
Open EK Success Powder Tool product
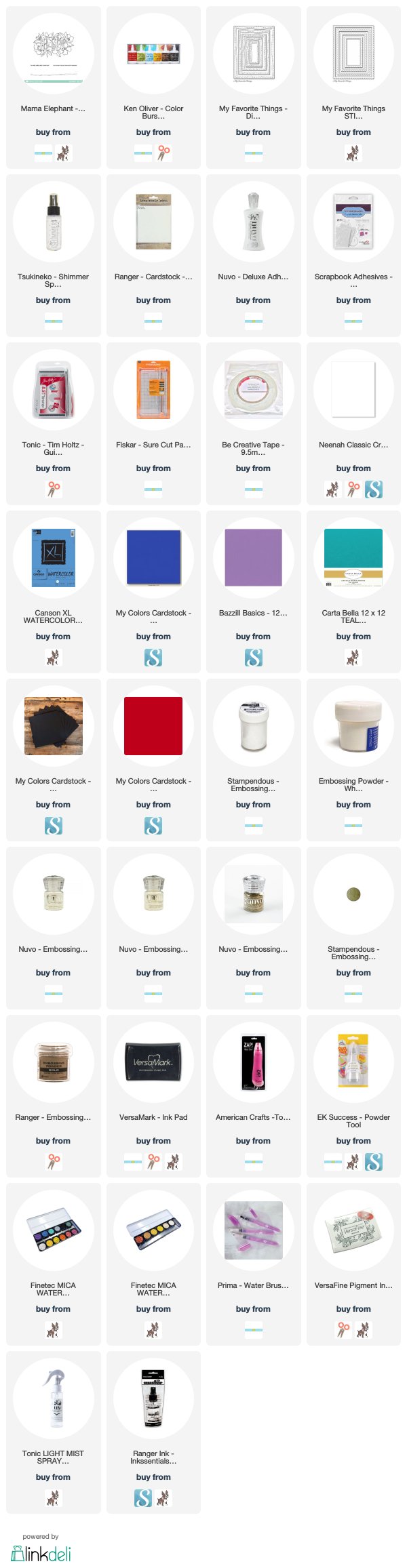point(353,1062)
